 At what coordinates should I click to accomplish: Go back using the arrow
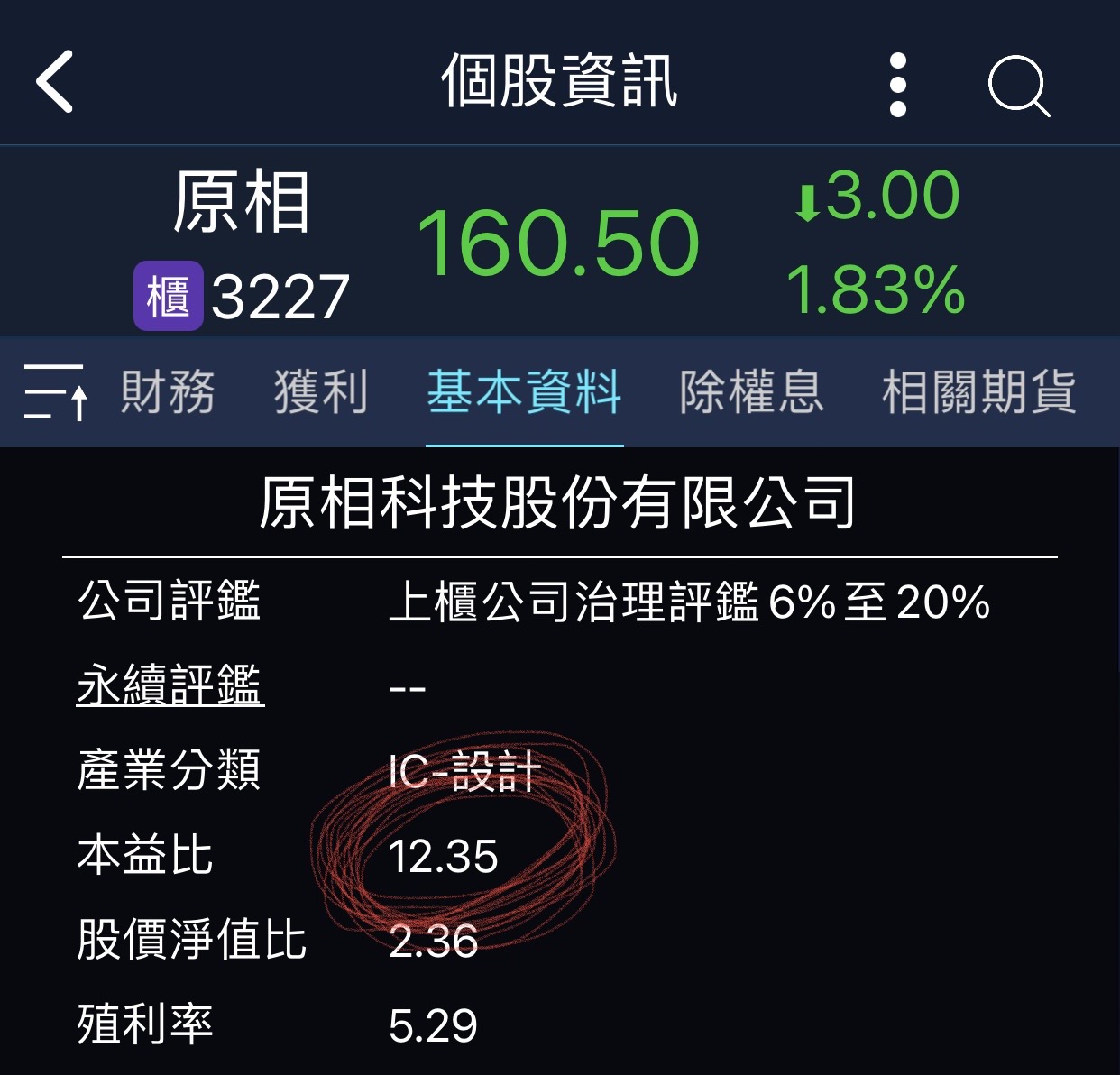[56, 82]
